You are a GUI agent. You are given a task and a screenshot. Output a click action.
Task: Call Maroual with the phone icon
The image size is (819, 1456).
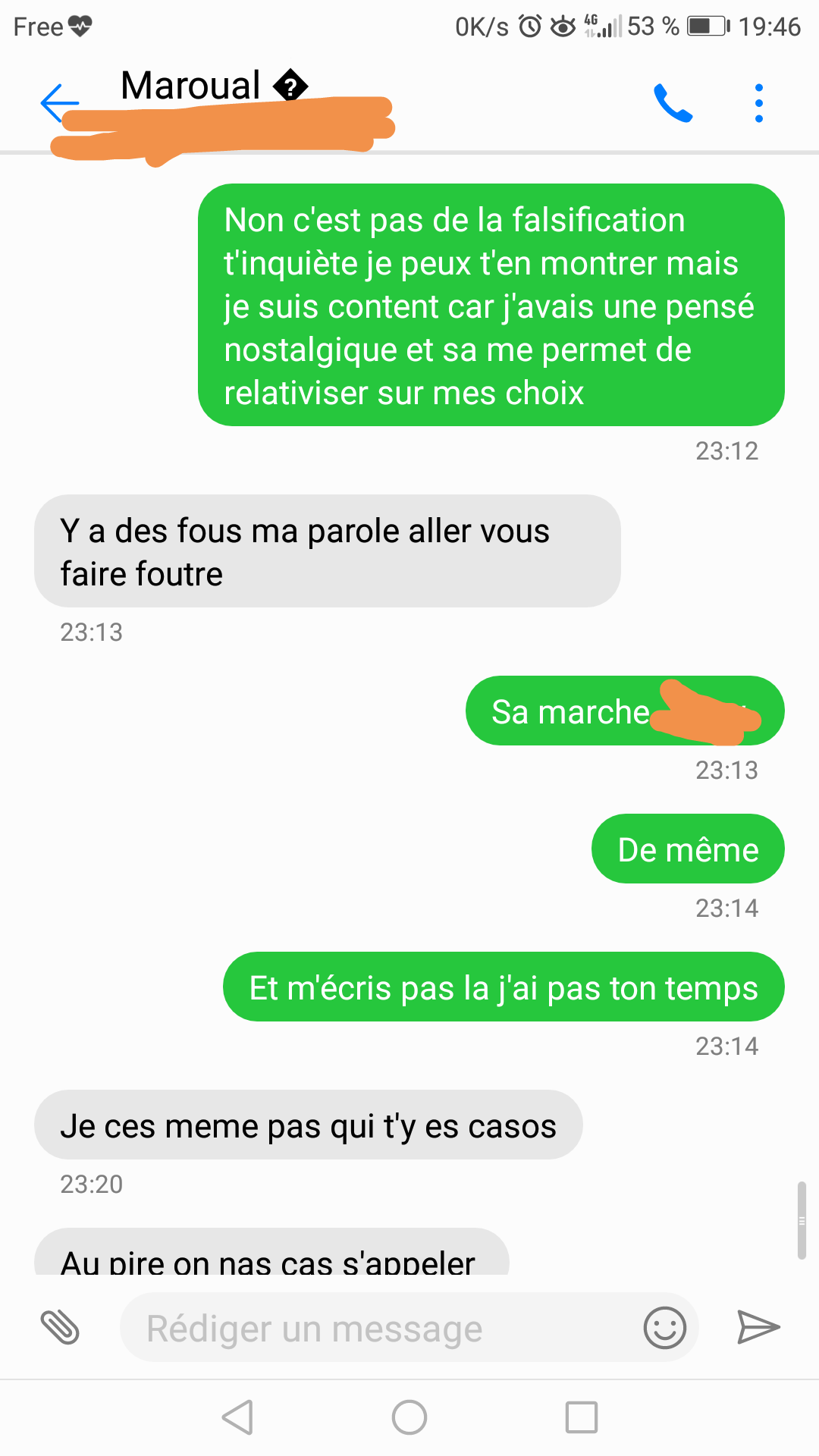click(x=673, y=103)
